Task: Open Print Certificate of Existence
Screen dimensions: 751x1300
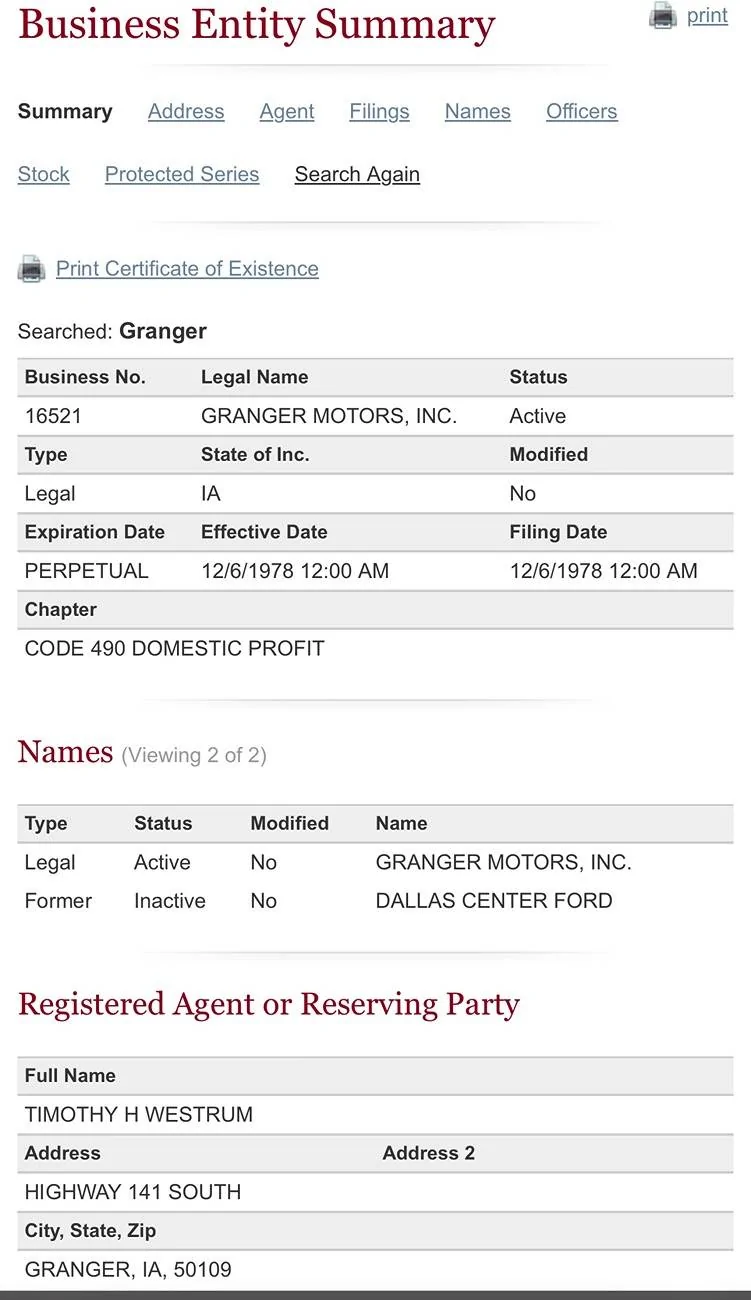Action: (187, 269)
